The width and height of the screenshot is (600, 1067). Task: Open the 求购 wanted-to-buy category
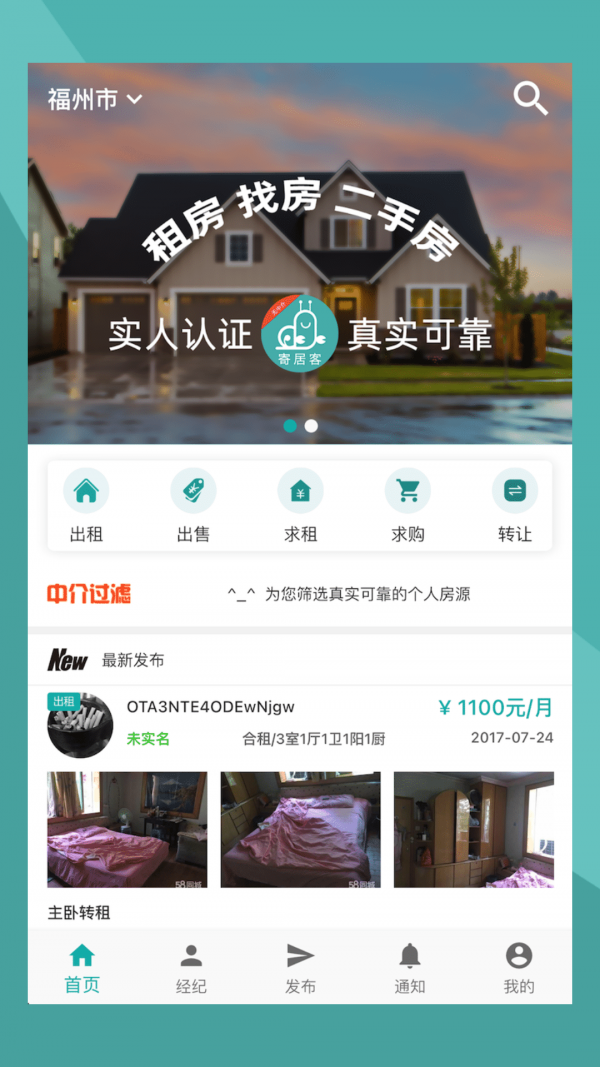(407, 505)
